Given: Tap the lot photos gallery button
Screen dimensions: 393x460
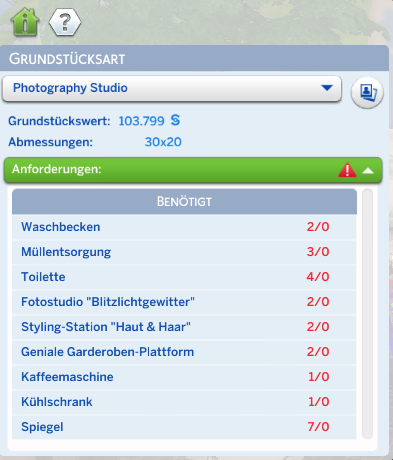Looking at the screenshot, I should coord(367,92).
